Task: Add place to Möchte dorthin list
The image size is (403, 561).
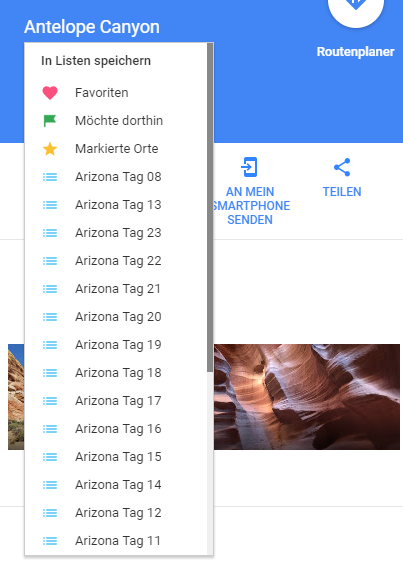Action: point(116,121)
